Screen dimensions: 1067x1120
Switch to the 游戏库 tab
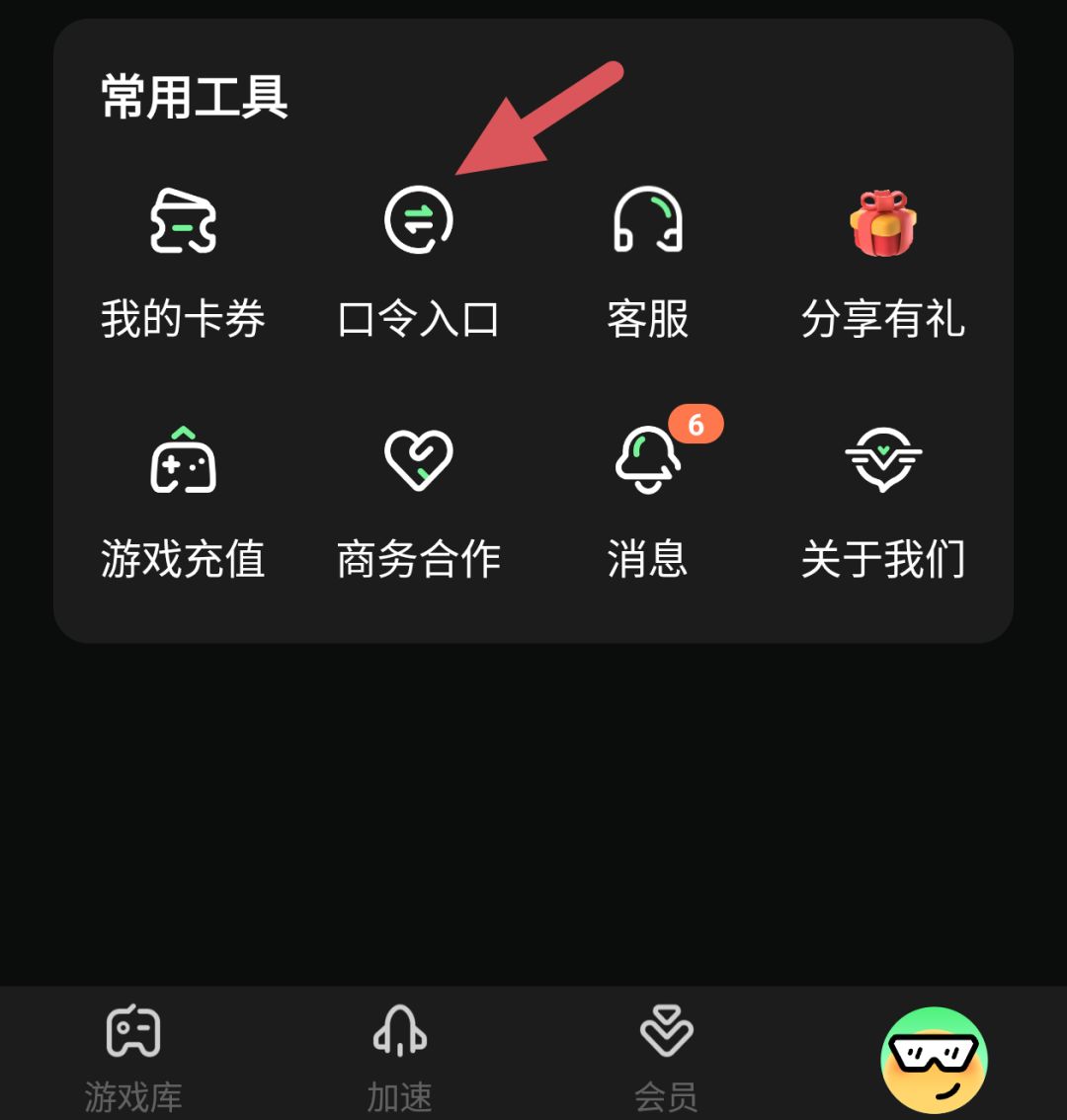(131, 1057)
